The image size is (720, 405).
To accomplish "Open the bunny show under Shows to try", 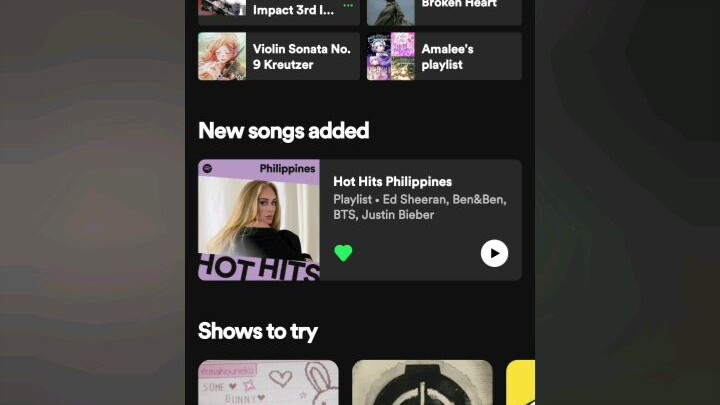I will (x=268, y=384).
